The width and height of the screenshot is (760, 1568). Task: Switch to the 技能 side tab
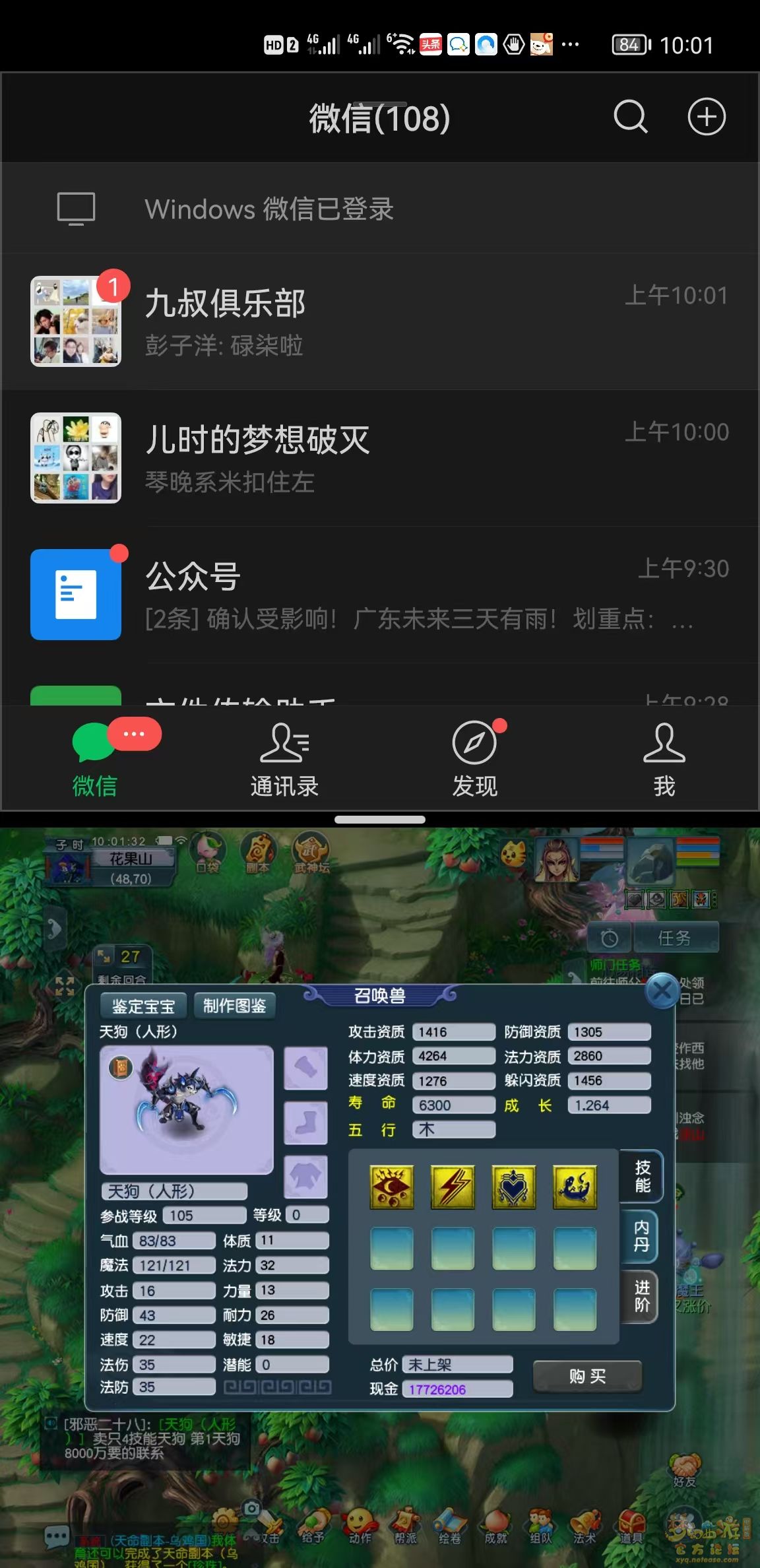coord(642,1176)
